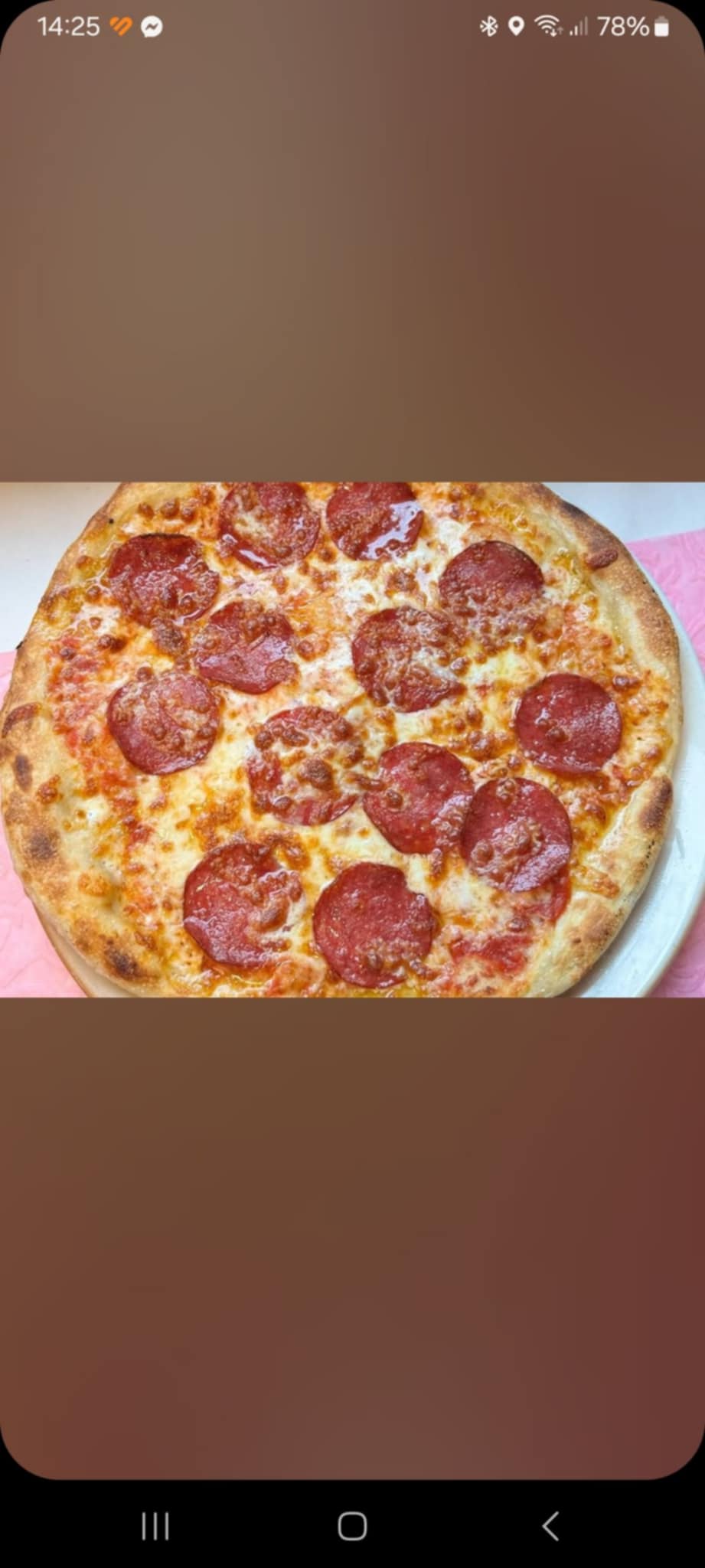Screen dimensions: 705x1568
Task: Open the recent apps overview
Action: tap(155, 1526)
